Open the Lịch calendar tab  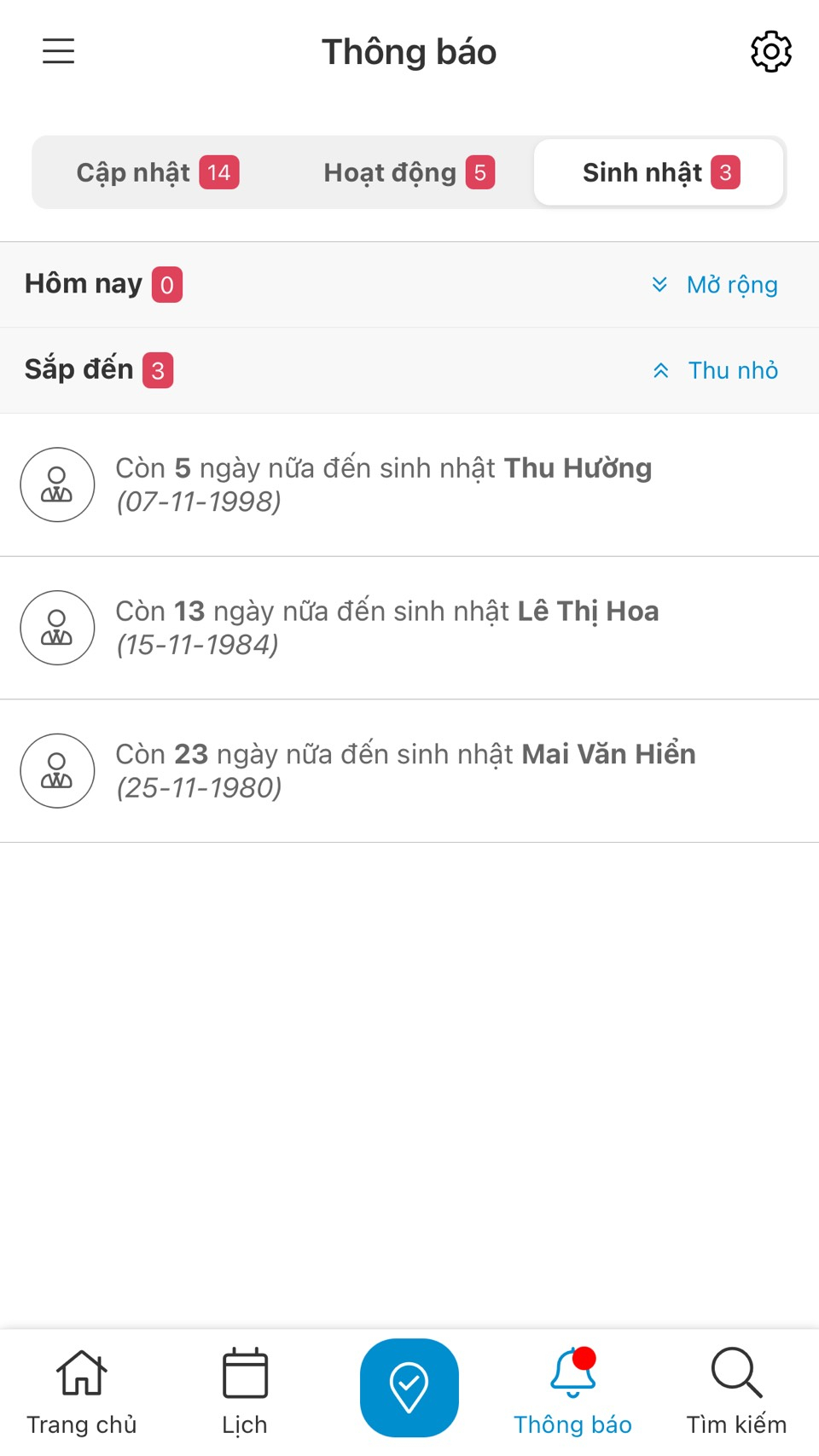point(245,1390)
